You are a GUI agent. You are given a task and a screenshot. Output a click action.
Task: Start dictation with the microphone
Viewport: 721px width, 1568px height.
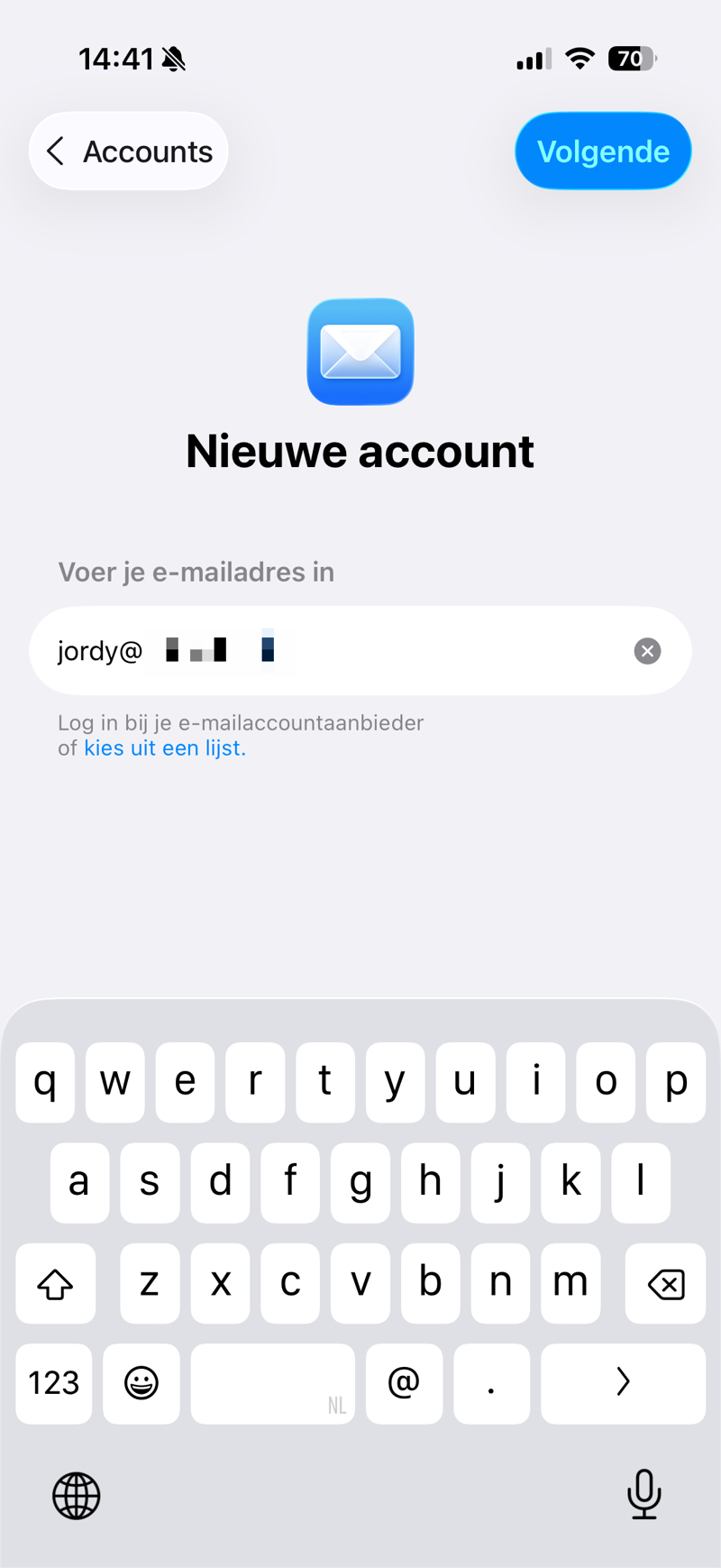coord(643,1494)
